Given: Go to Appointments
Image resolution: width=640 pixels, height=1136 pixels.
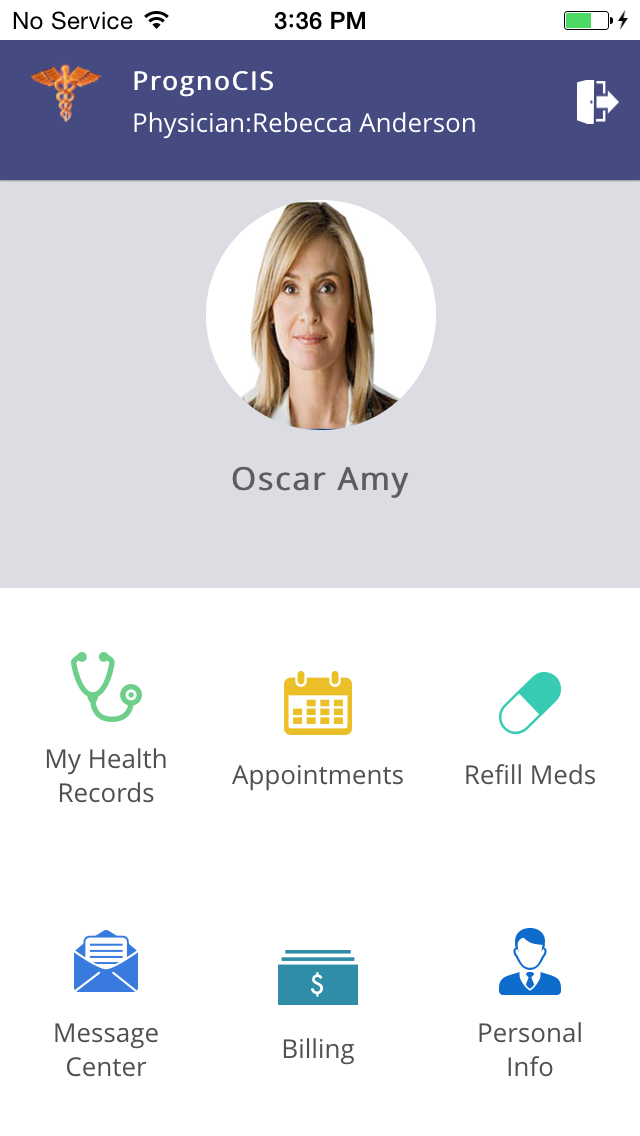Looking at the screenshot, I should coord(318,730).
